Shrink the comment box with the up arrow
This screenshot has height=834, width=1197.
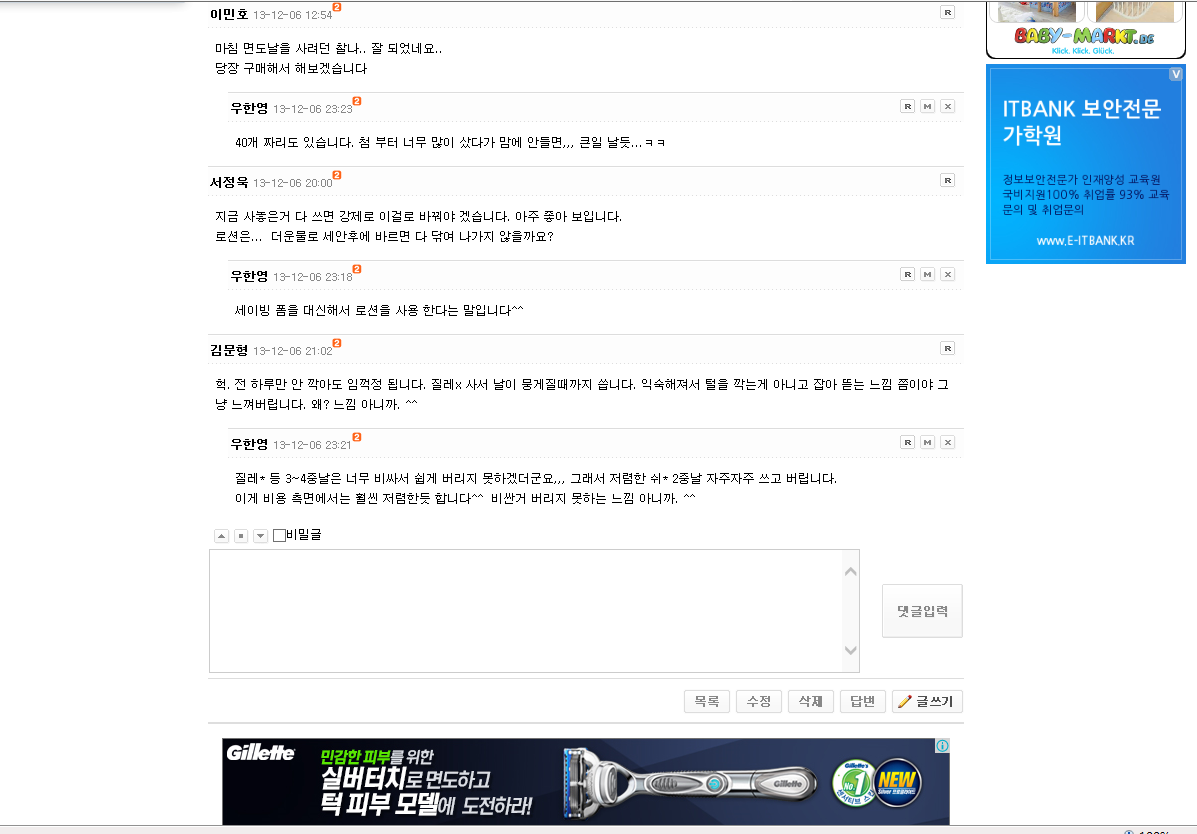tap(222, 536)
